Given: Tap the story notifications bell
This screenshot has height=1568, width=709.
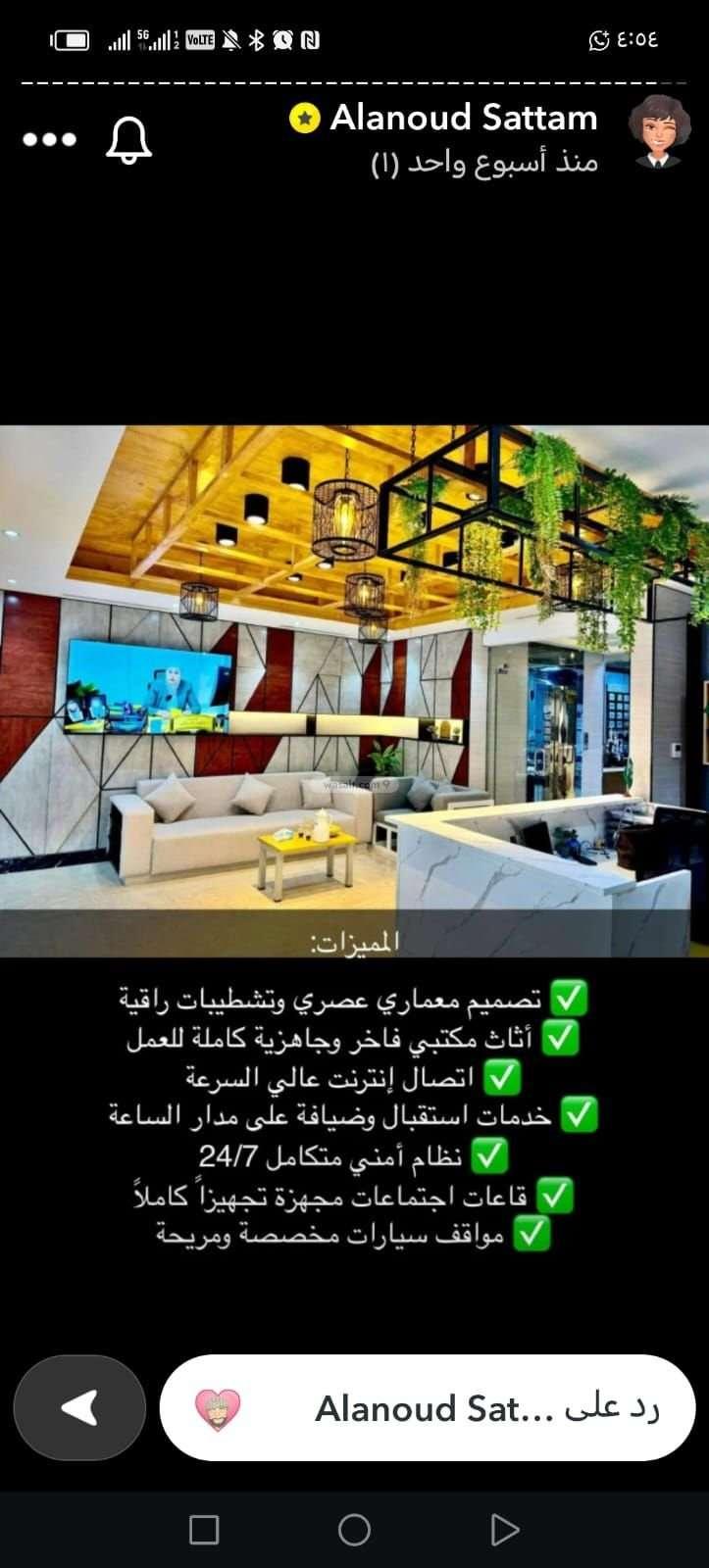Looking at the screenshot, I should pos(129,140).
